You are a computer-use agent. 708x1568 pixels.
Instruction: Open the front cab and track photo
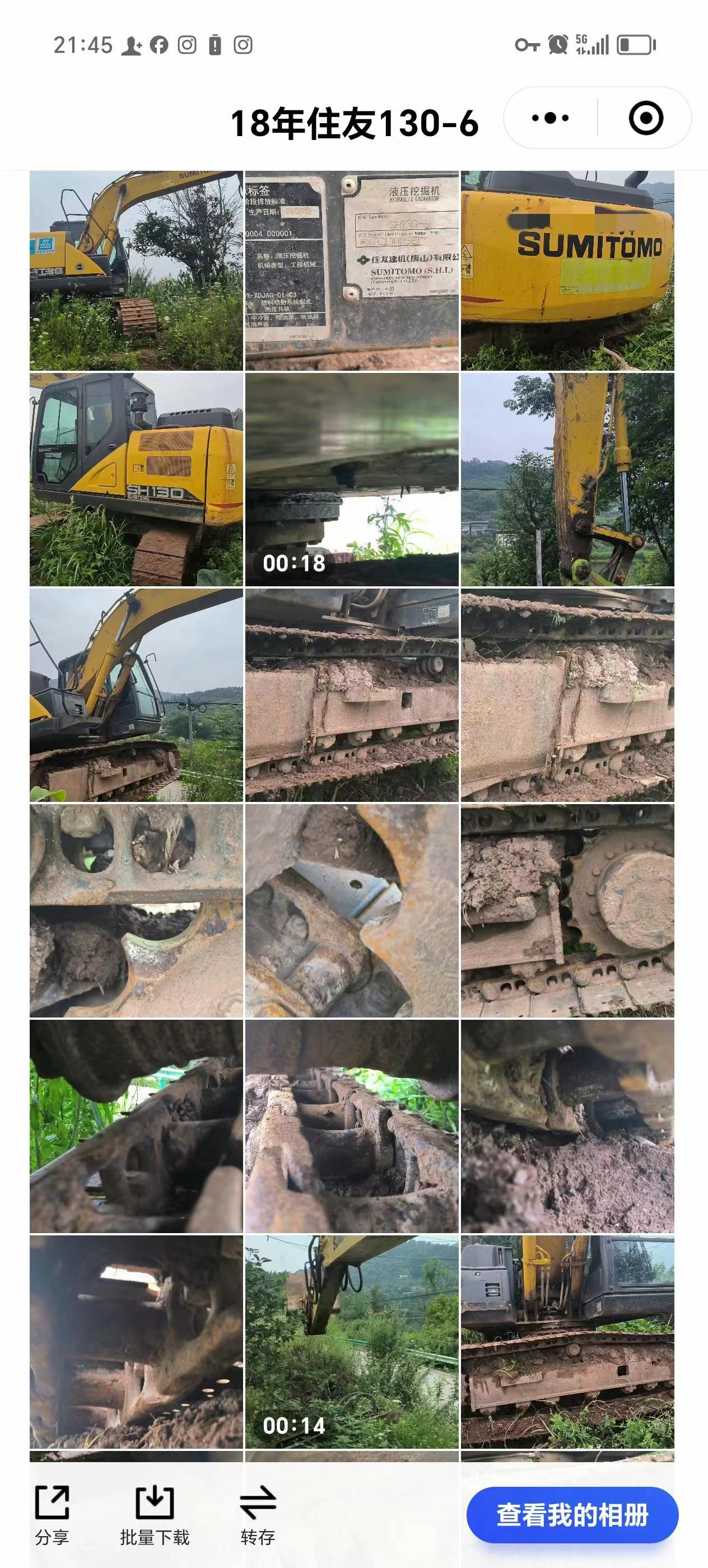pyautogui.click(x=567, y=1342)
